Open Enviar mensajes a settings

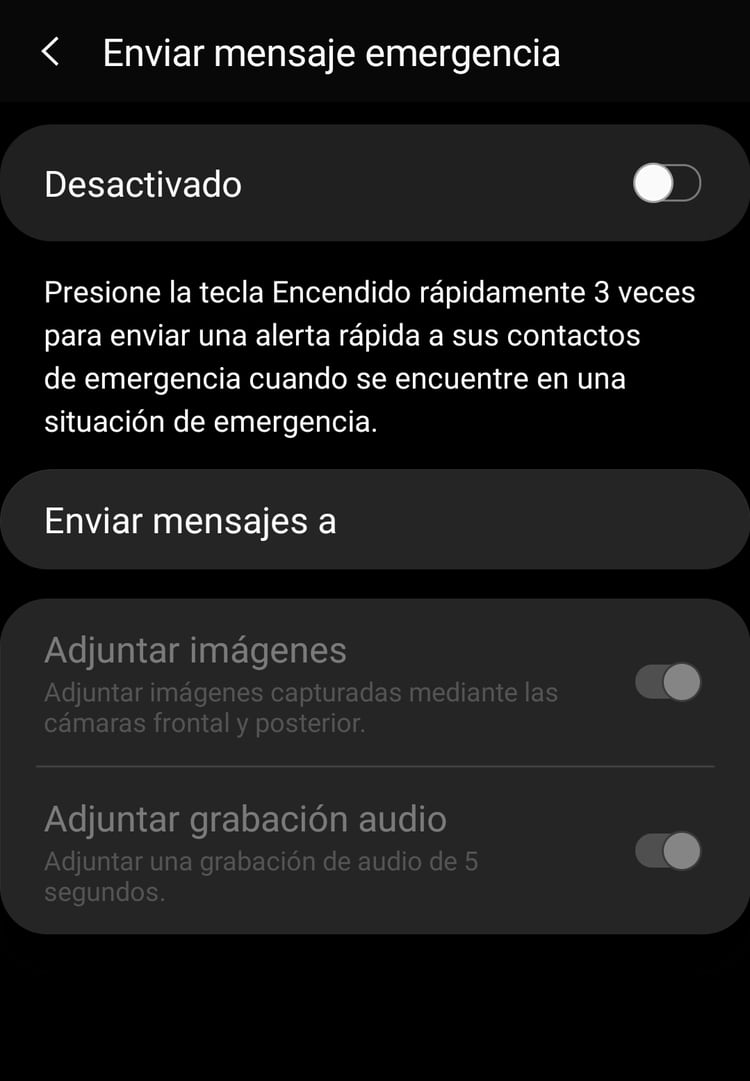375,519
